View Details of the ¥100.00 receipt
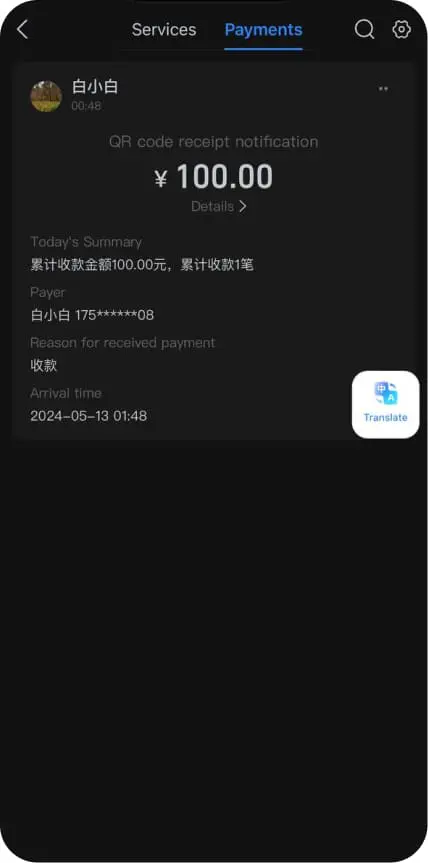 (x=219, y=206)
